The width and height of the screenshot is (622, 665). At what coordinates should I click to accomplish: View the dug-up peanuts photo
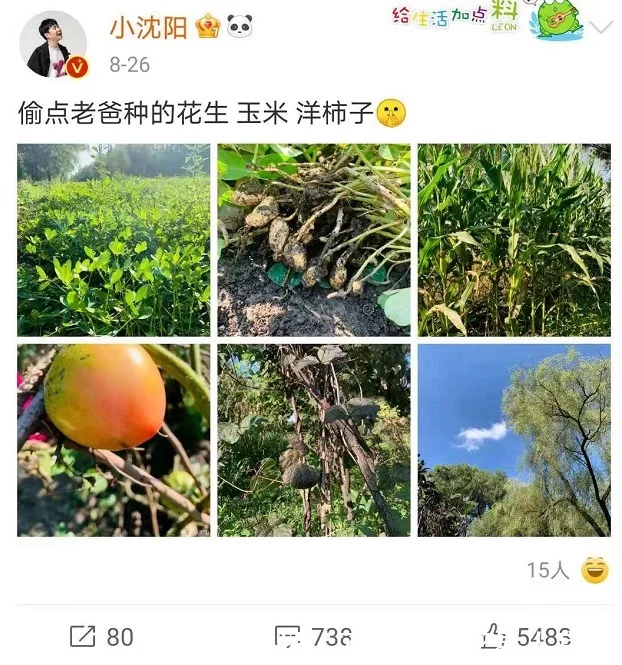[314, 240]
